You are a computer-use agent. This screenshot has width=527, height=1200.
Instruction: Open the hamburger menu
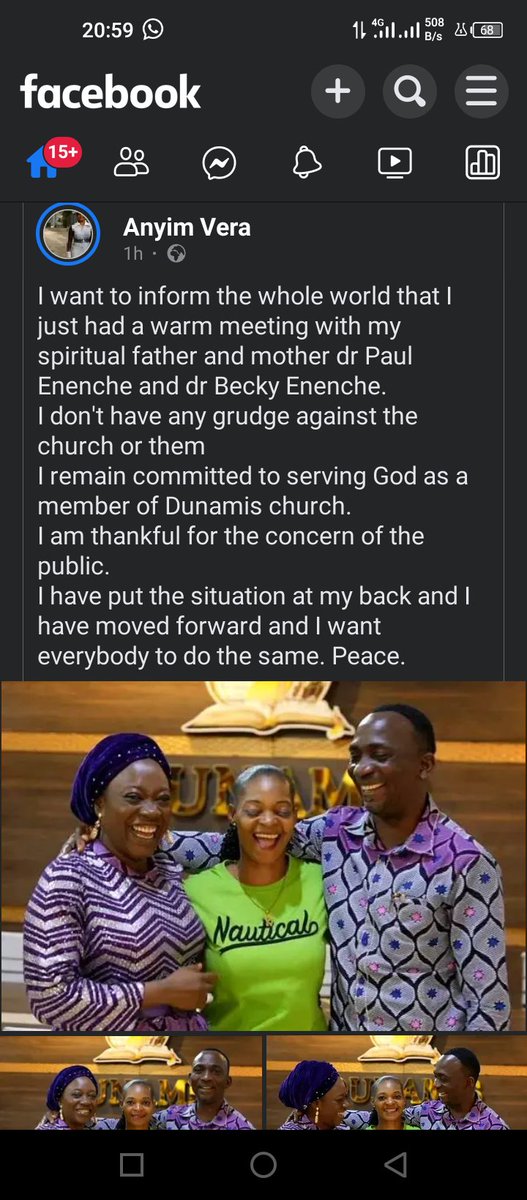[x=482, y=92]
